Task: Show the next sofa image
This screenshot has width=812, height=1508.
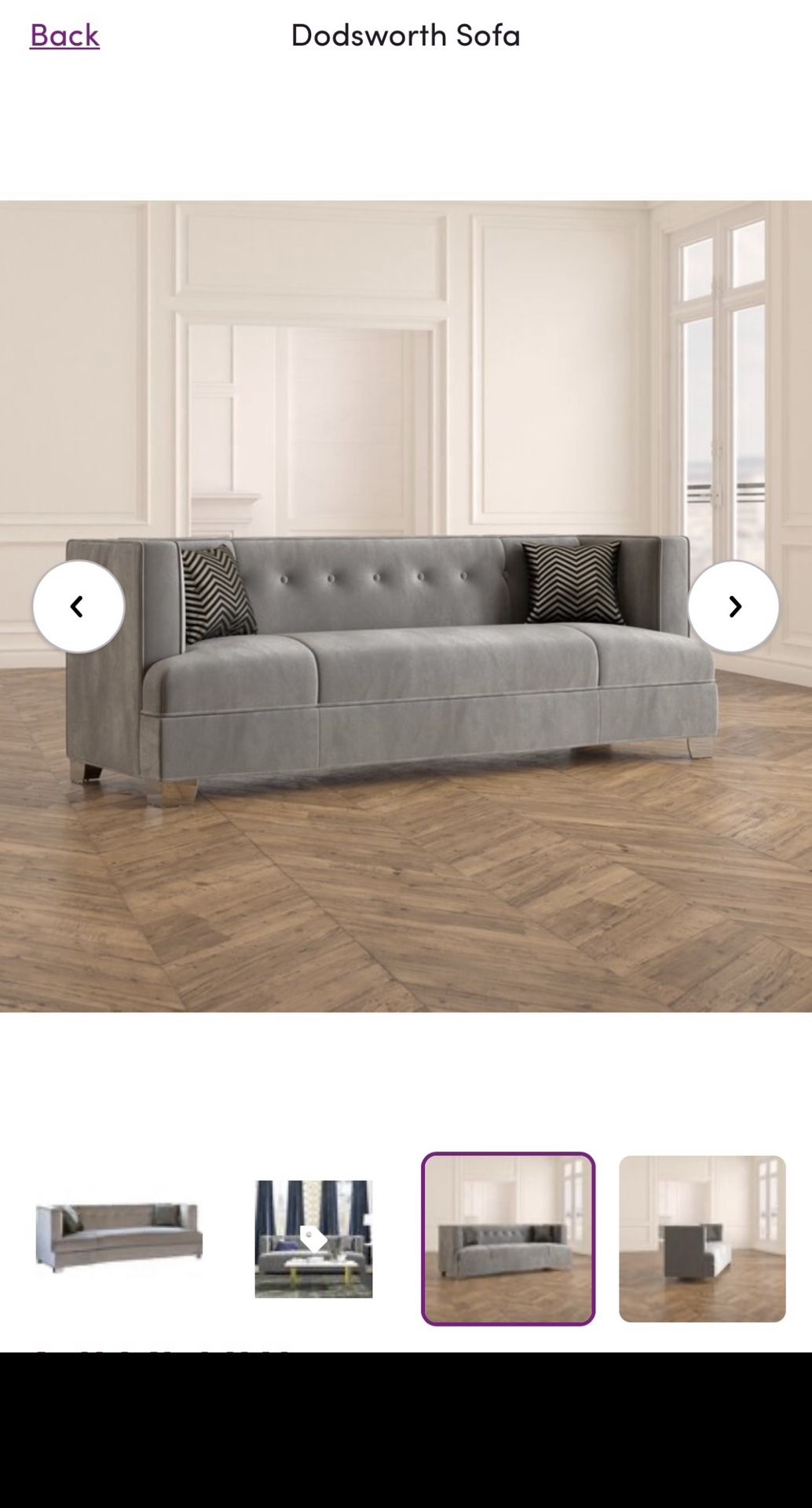Action: [x=733, y=606]
